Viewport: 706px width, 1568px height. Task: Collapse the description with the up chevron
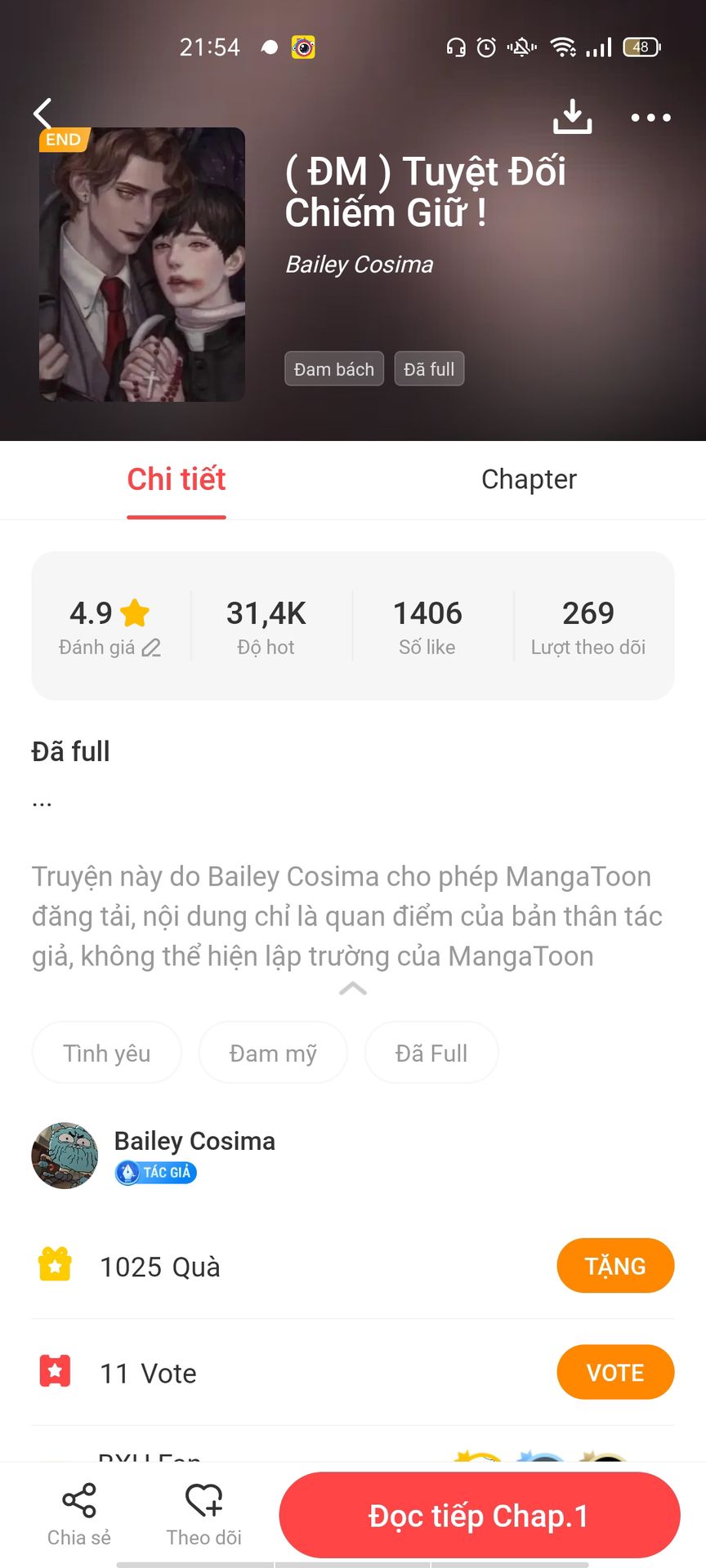(x=353, y=989)
